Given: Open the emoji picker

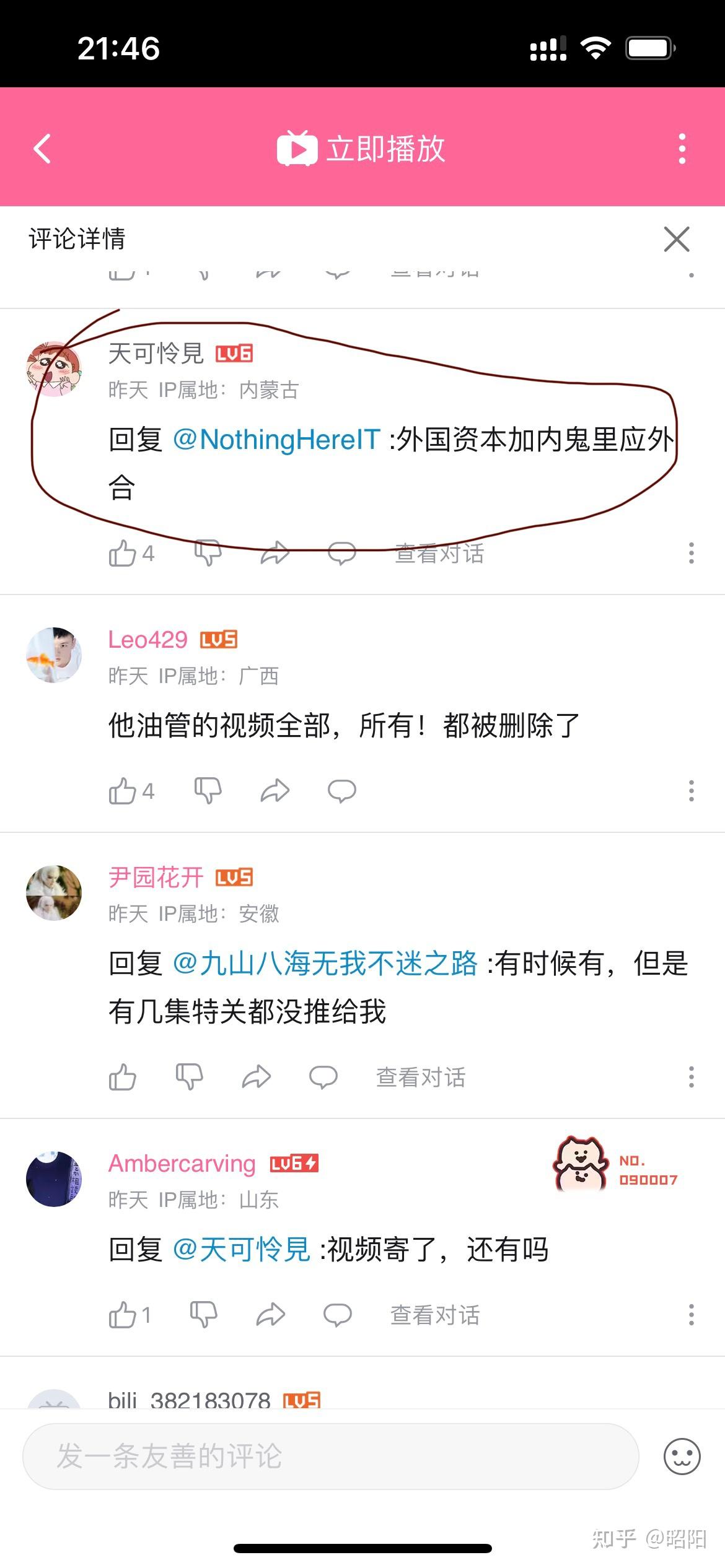Looking at the screenshot, I should coord(682,1456).
